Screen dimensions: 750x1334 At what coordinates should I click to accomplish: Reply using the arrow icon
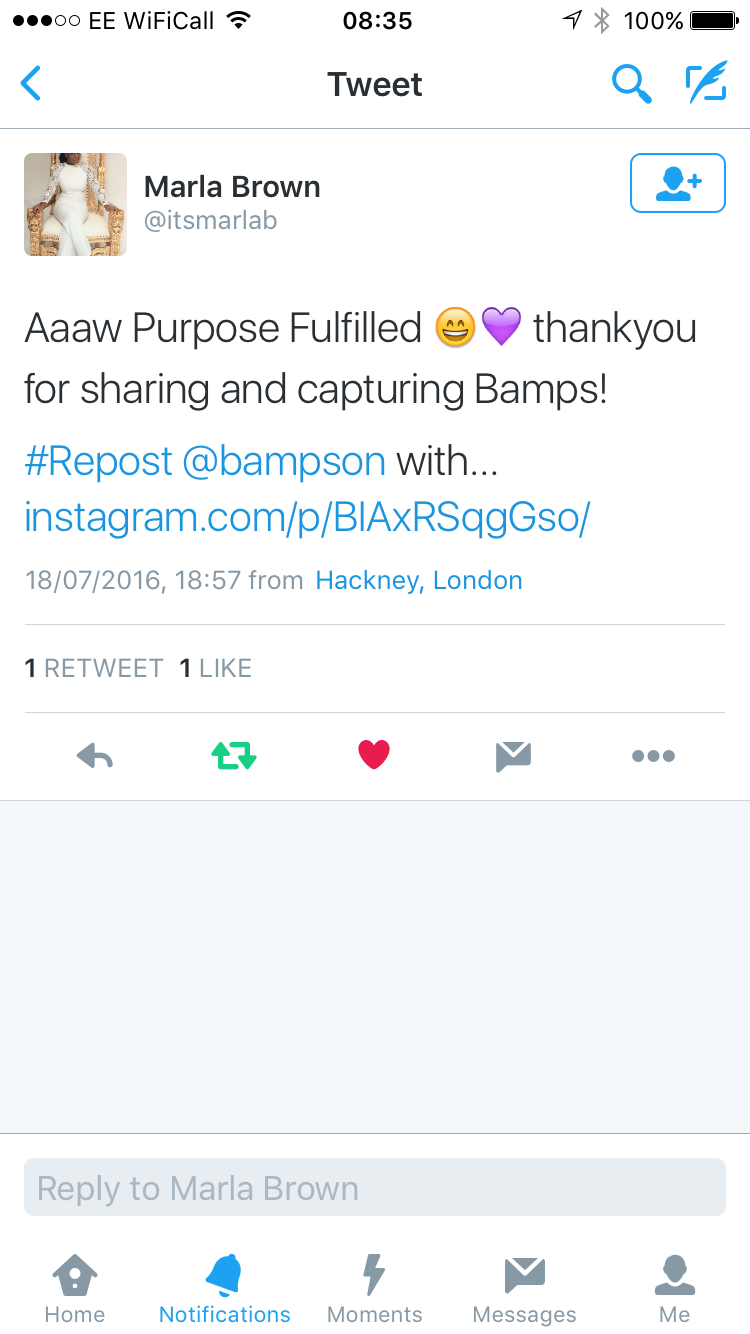[95, 756]
